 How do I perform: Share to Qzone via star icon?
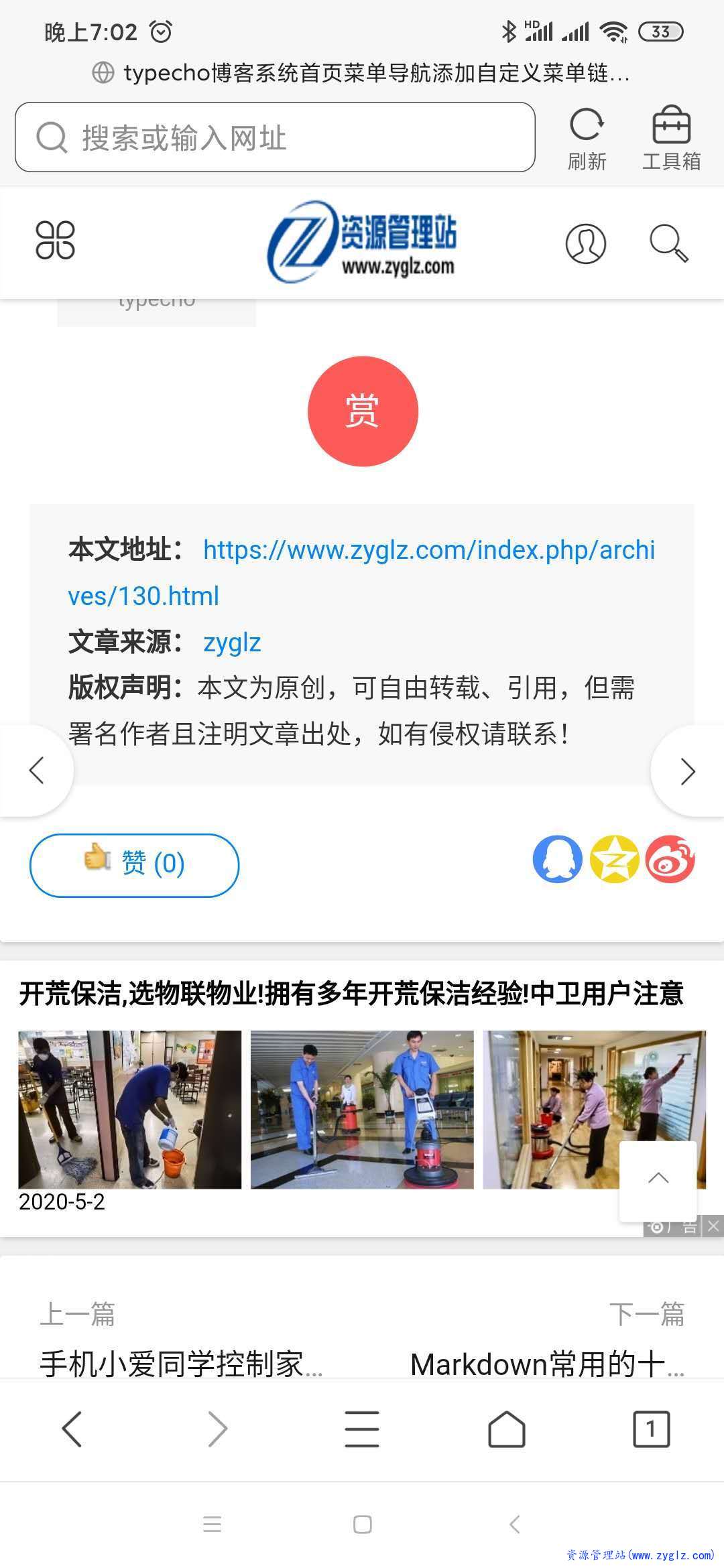[614, 859]
